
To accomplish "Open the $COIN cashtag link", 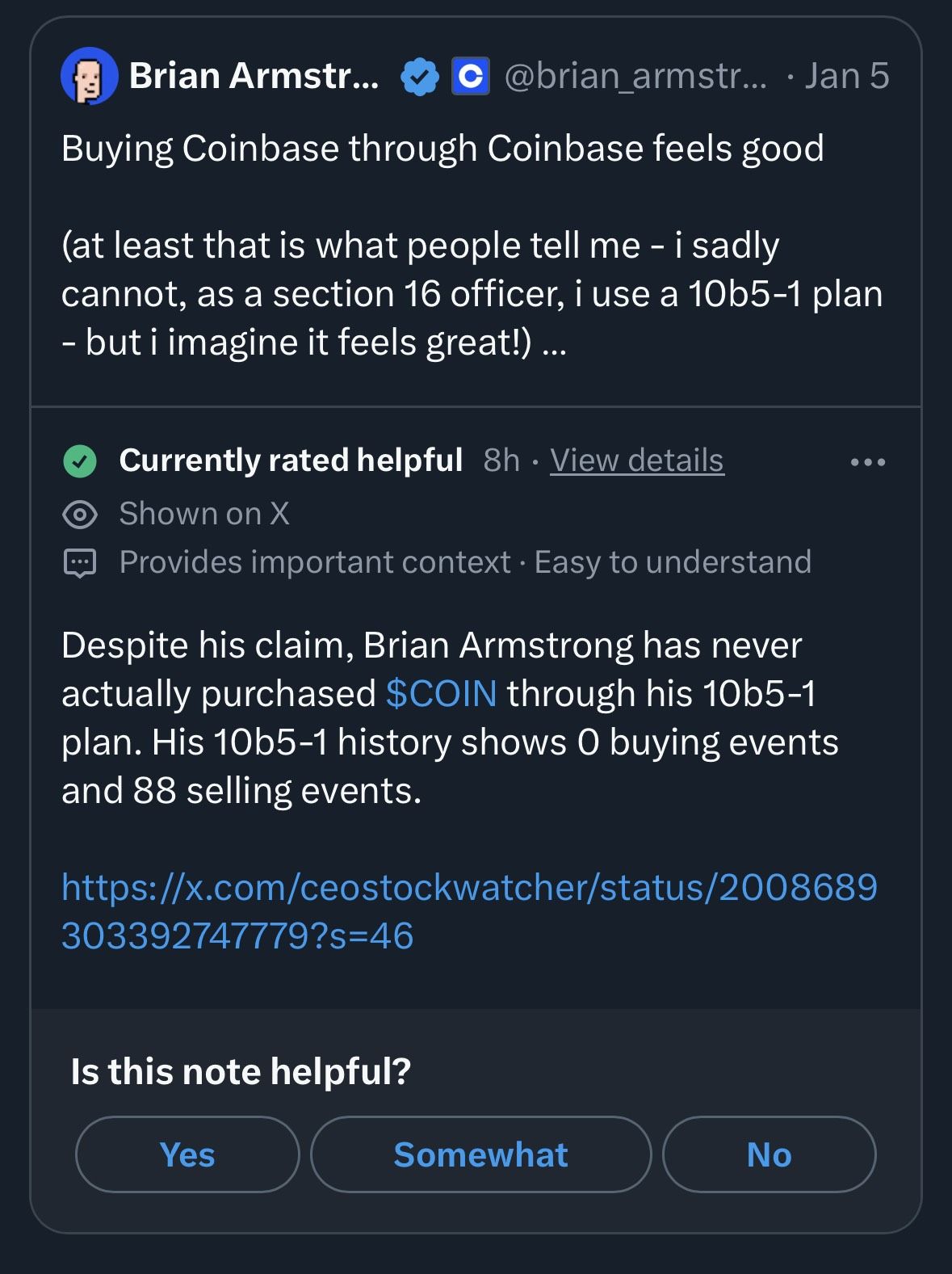I will tap(441, 694).
